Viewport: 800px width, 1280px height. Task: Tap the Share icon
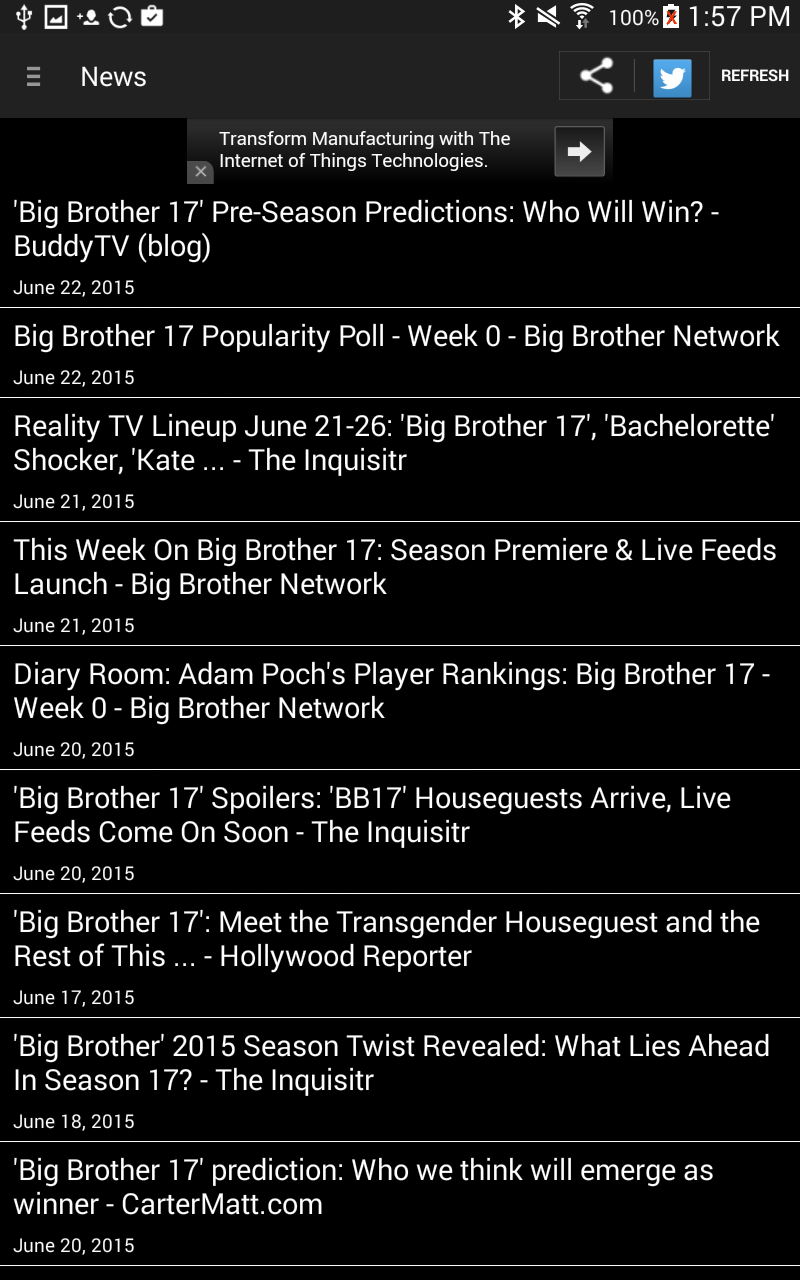(595, 76)
